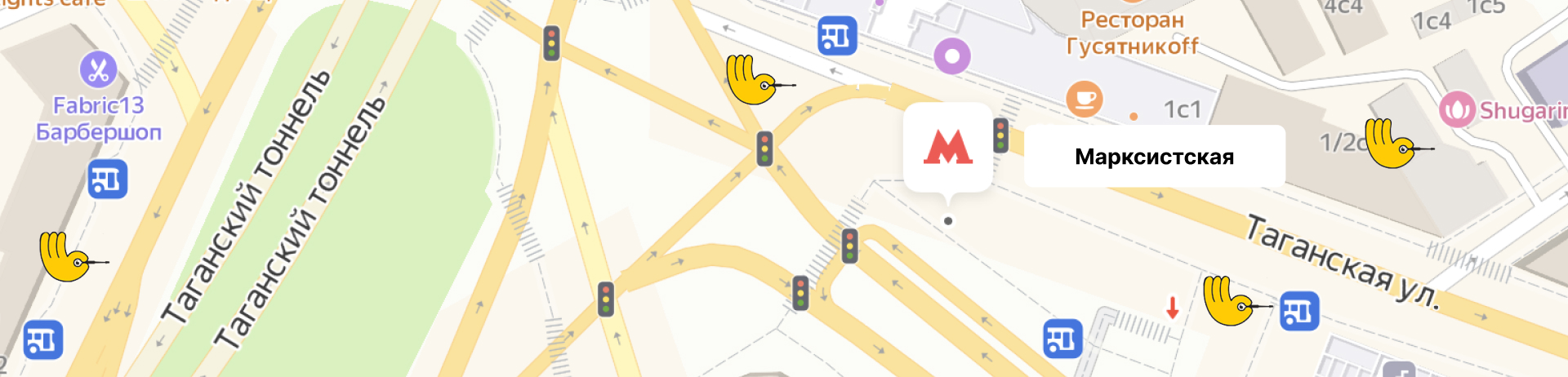Select the purple circle place marker
1568x377 pixels.
[x=951, y=56]
